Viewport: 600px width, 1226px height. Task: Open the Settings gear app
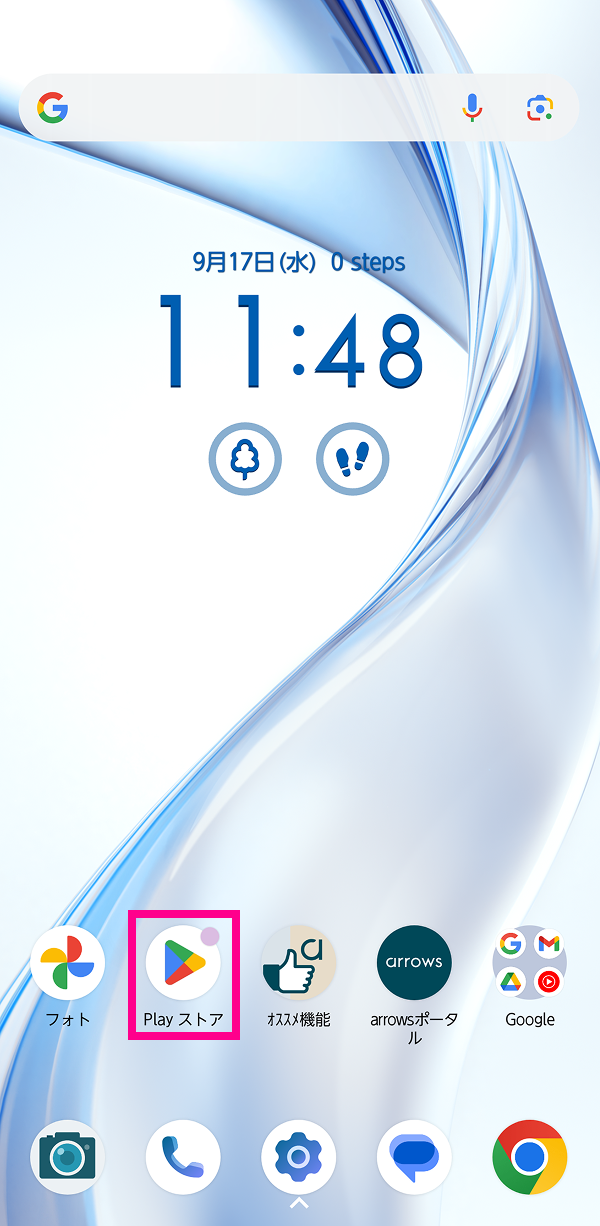[x=298, y=1157]
